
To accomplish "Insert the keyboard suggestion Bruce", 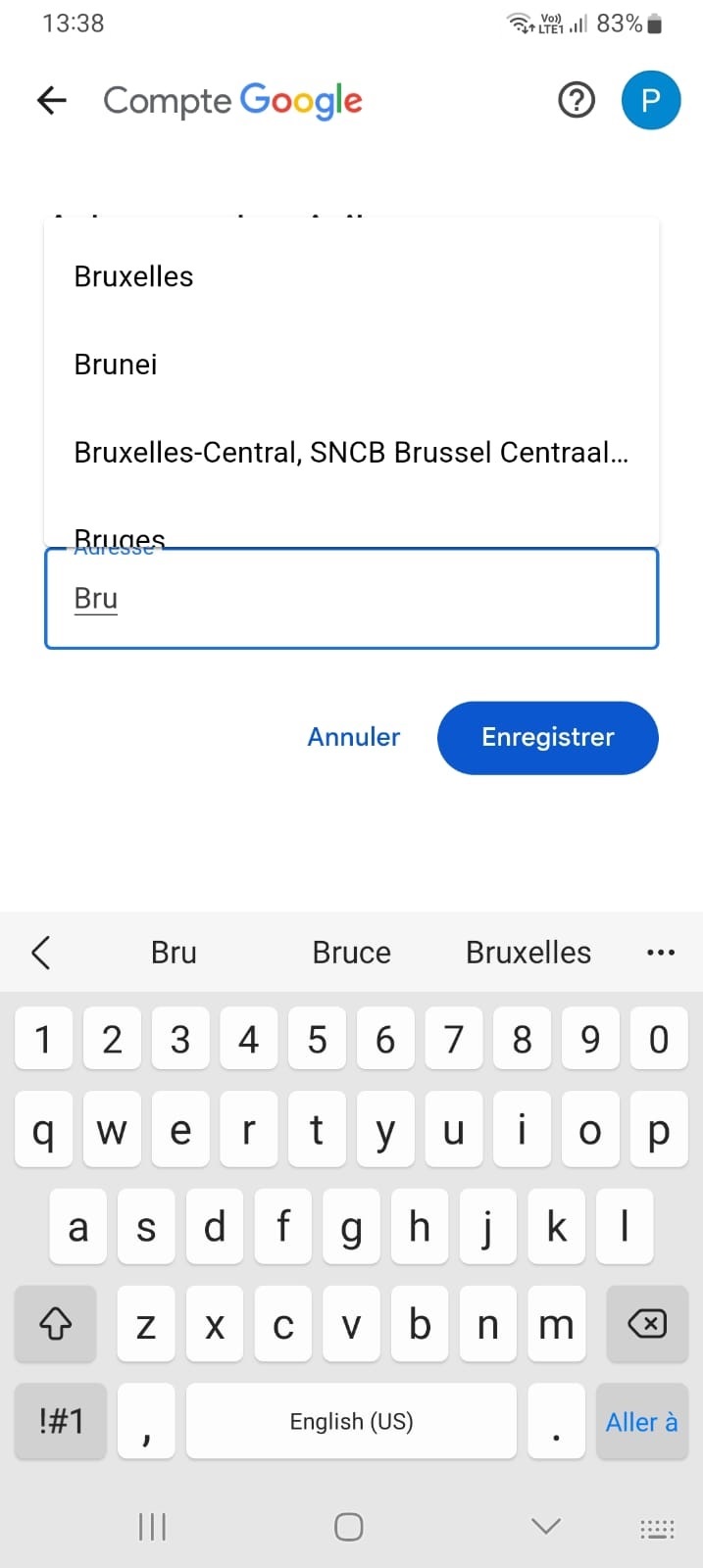I will click(351, 953).
